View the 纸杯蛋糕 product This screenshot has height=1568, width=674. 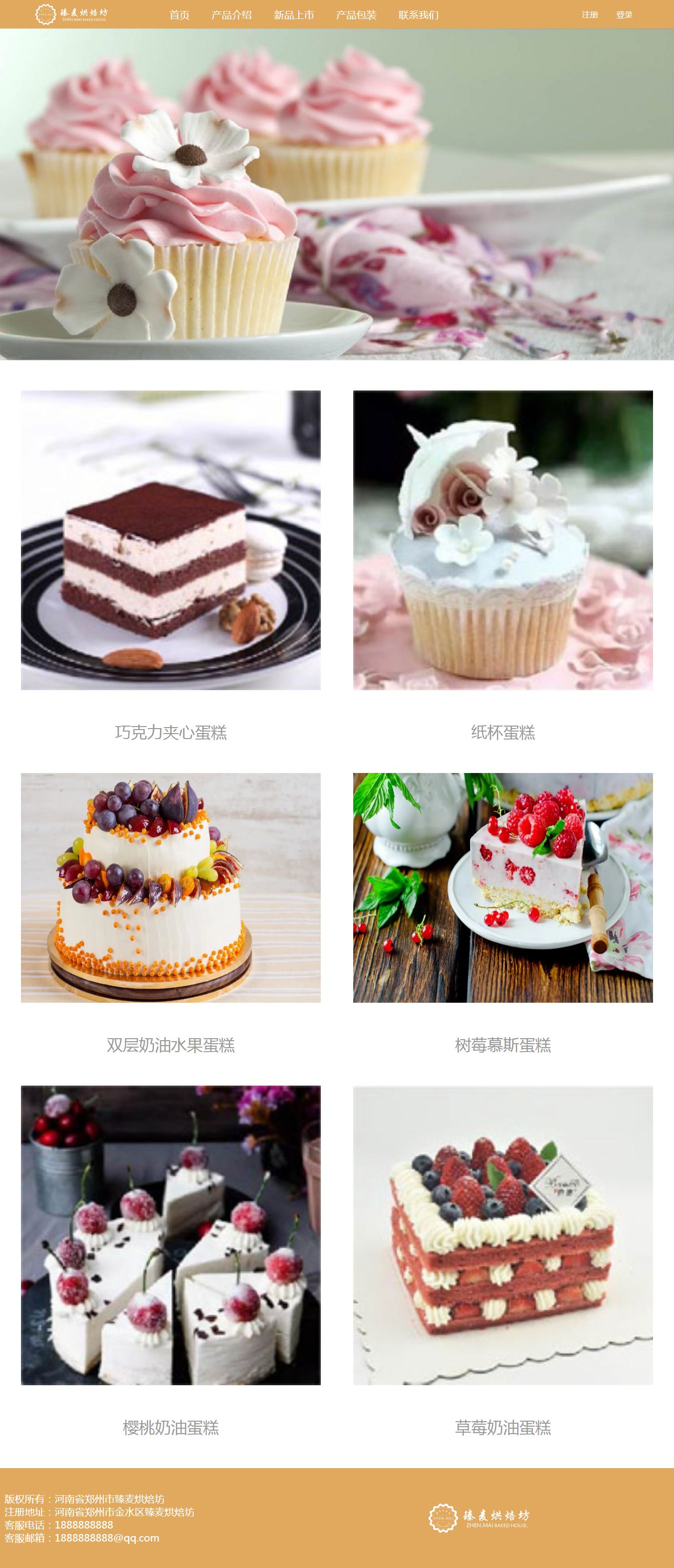(503, 540)
